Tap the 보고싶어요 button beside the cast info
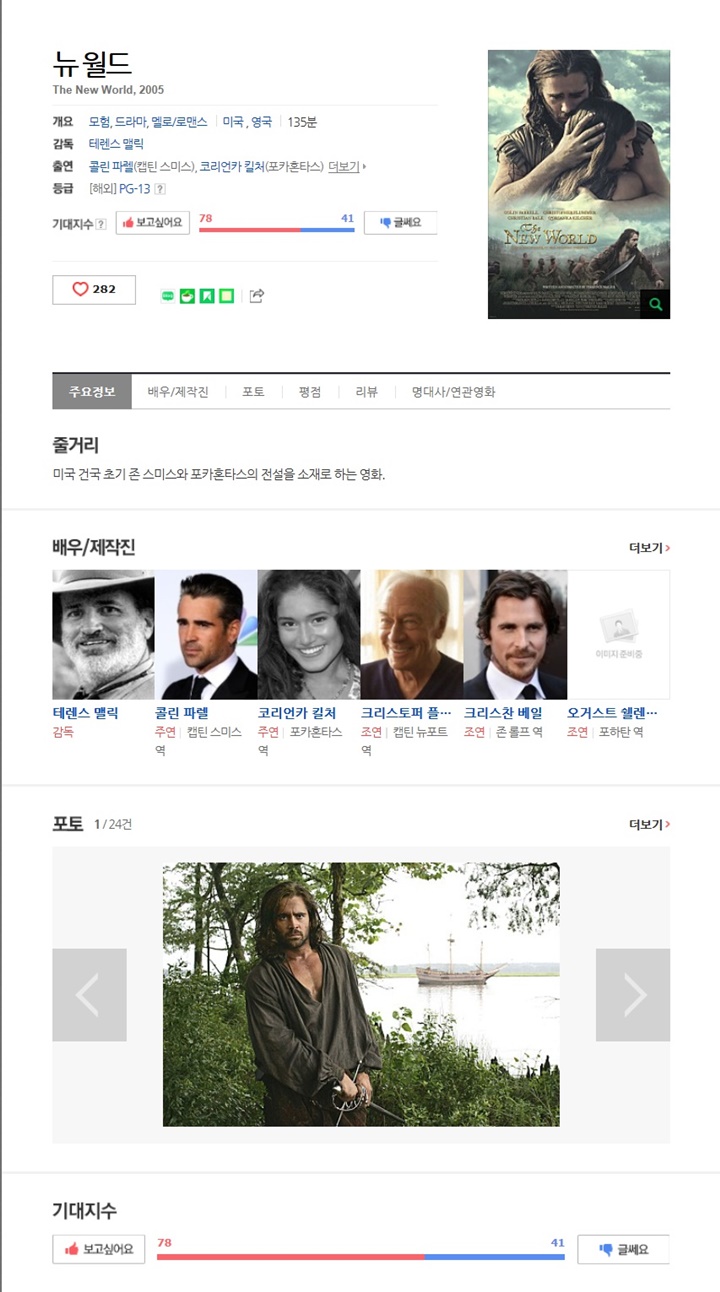The width and height of the screenshot is (720, 1292). point(152,222)
